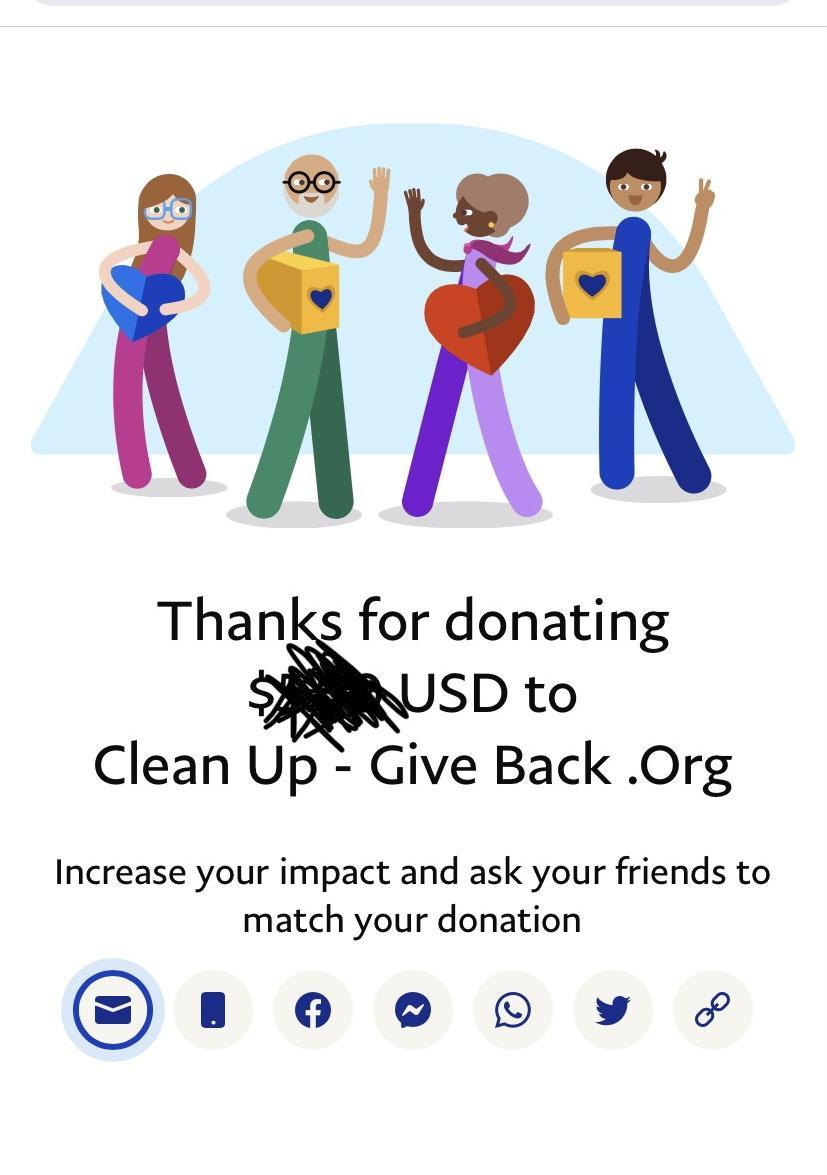Copy the donation share link
Screen dimensions: 827x1175
(712, 1011)
